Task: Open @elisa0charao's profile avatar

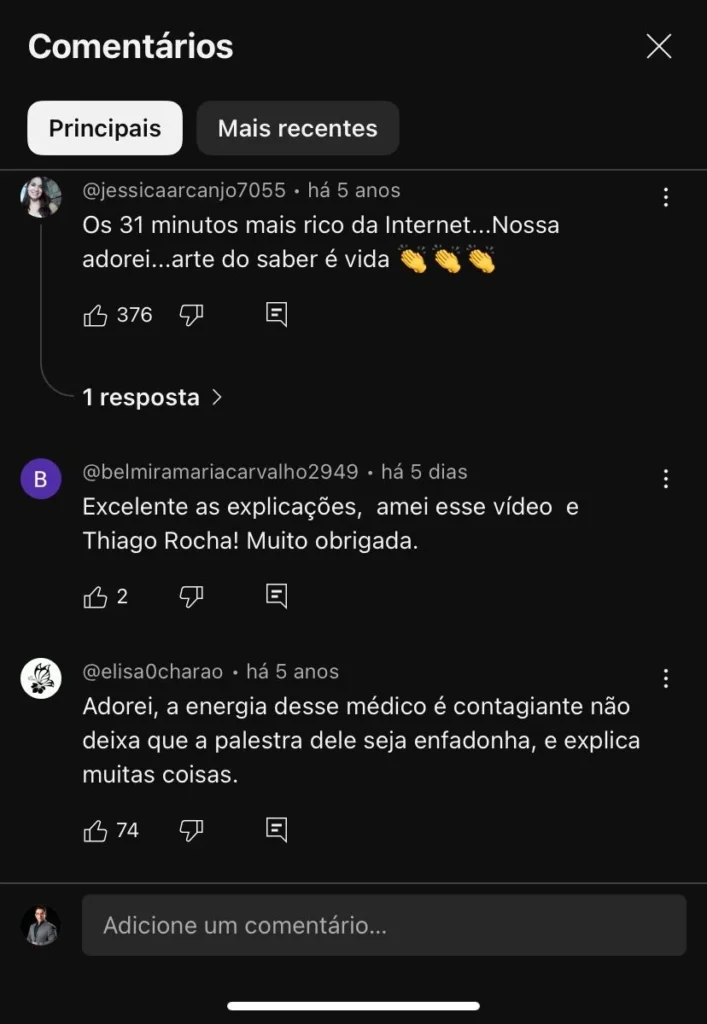Action: click(x=41, y=679)
